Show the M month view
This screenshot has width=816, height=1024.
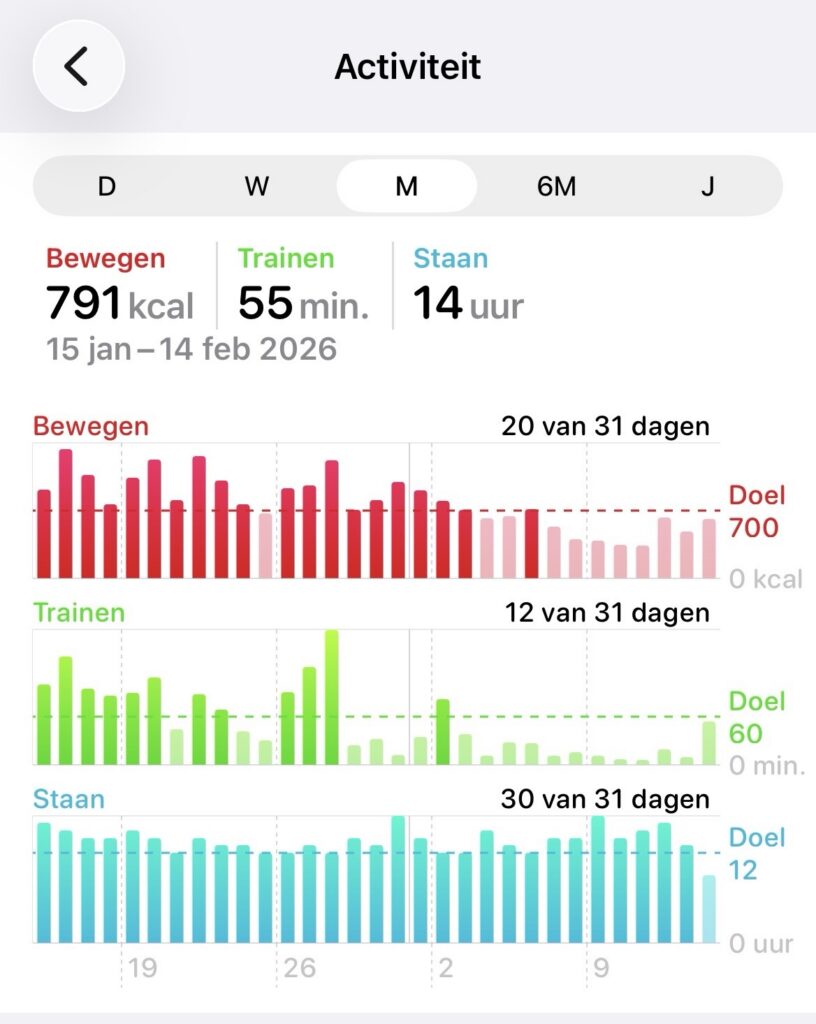pyautogui.click(x=407, y=186)
